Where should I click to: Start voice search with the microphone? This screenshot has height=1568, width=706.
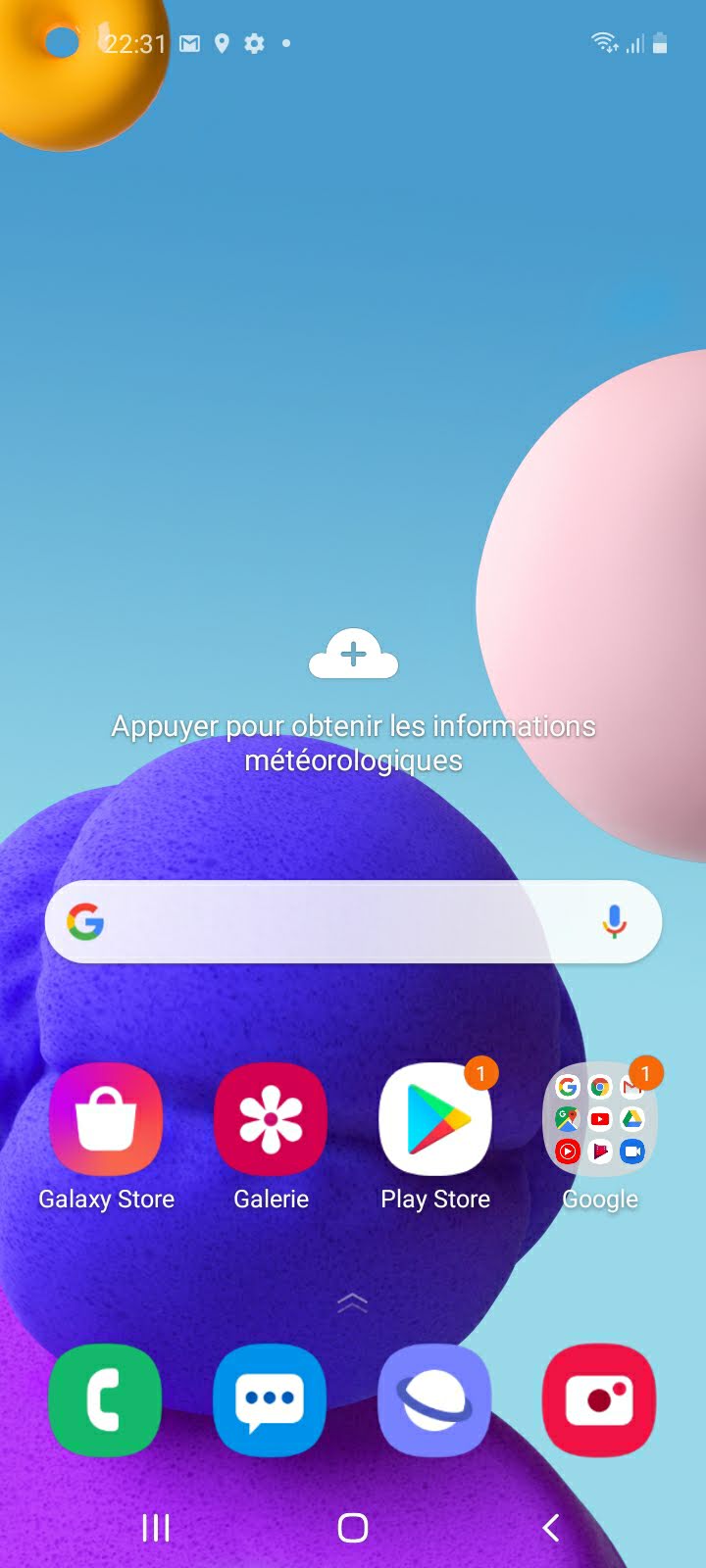pyautogui.click(x=615, y=922)
